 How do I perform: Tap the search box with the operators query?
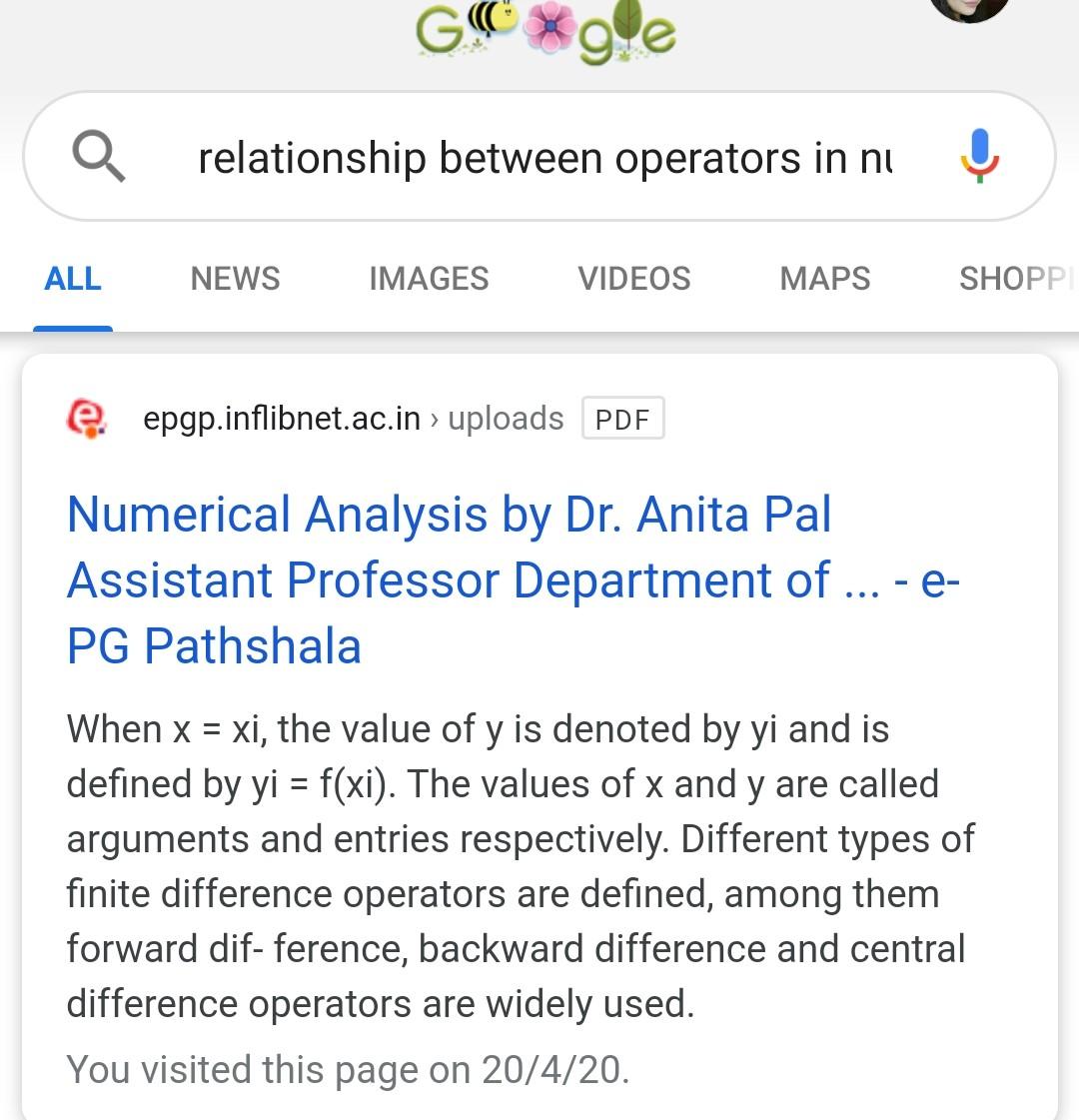pyautogui.click(x=544, y=158)
